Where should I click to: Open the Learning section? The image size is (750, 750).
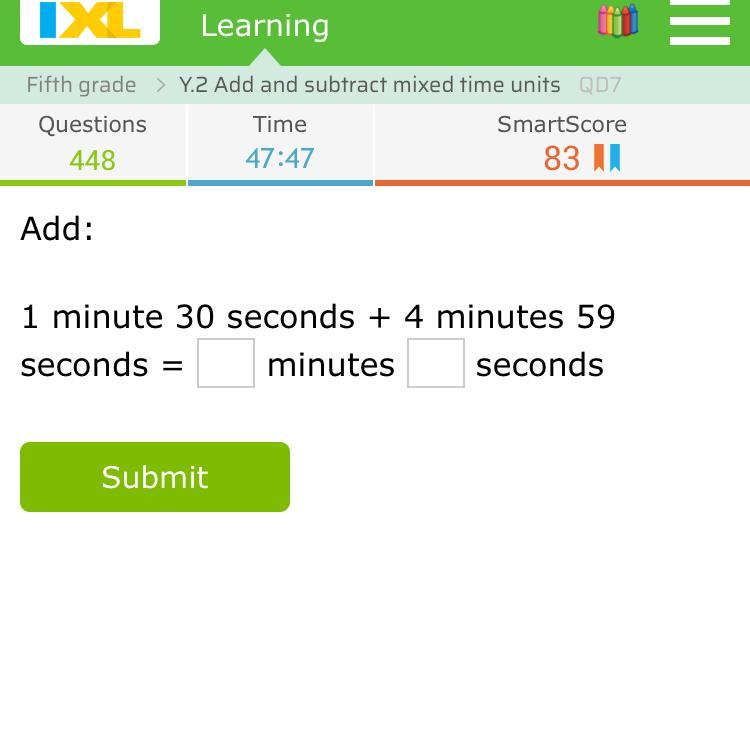[x=264, y=26]
